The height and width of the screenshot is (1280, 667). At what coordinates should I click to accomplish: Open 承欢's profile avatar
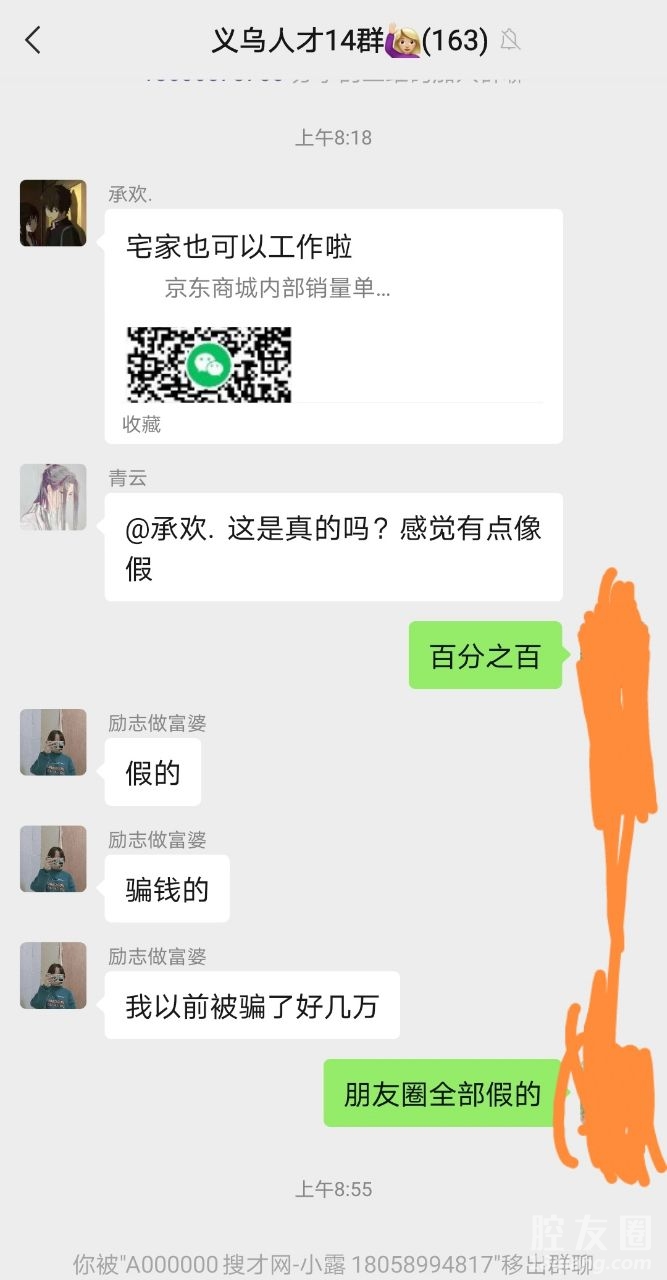(x=53, y=213)
